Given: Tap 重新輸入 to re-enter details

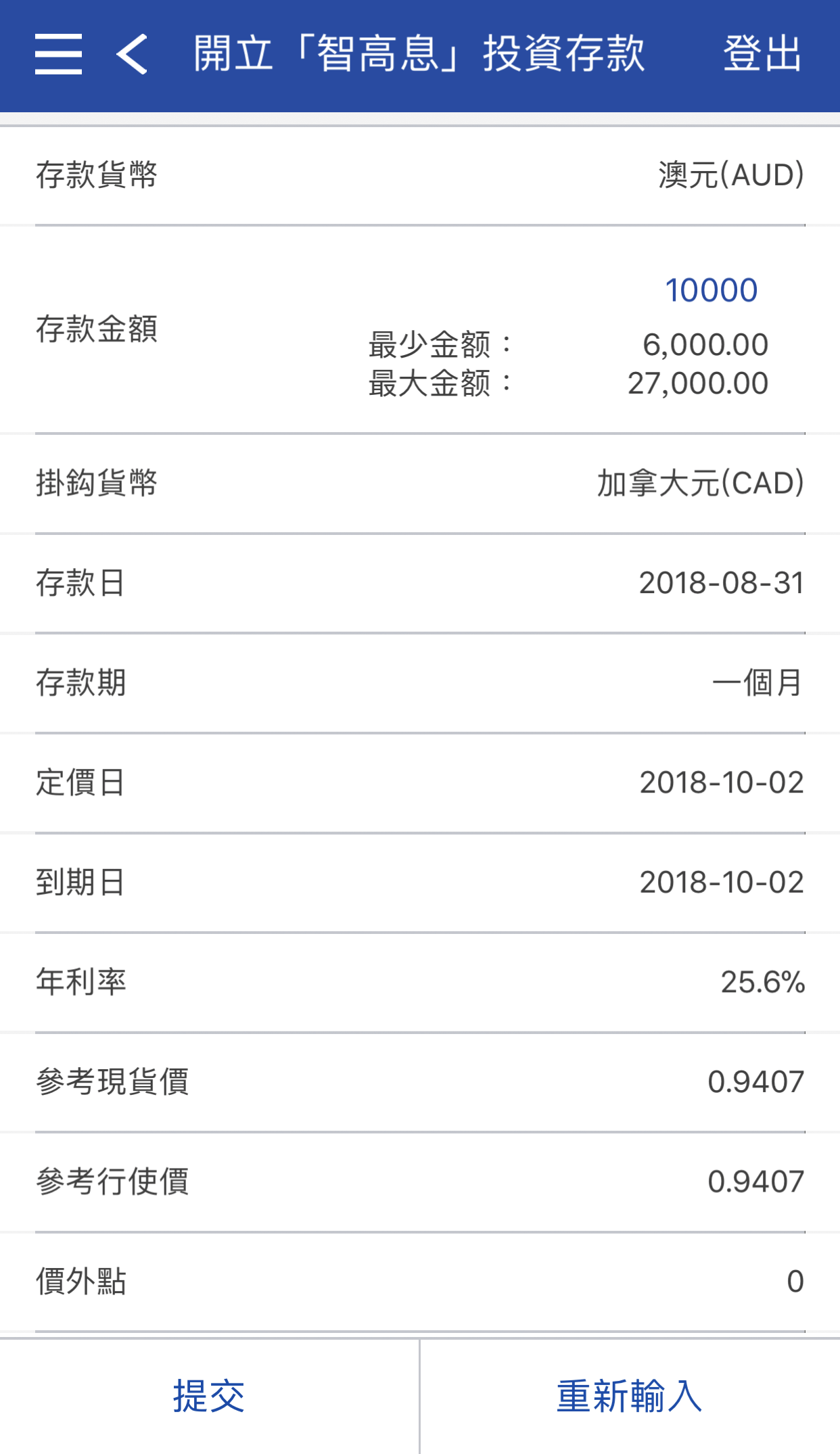Looking at the screenshot, I should (629, 1397).
